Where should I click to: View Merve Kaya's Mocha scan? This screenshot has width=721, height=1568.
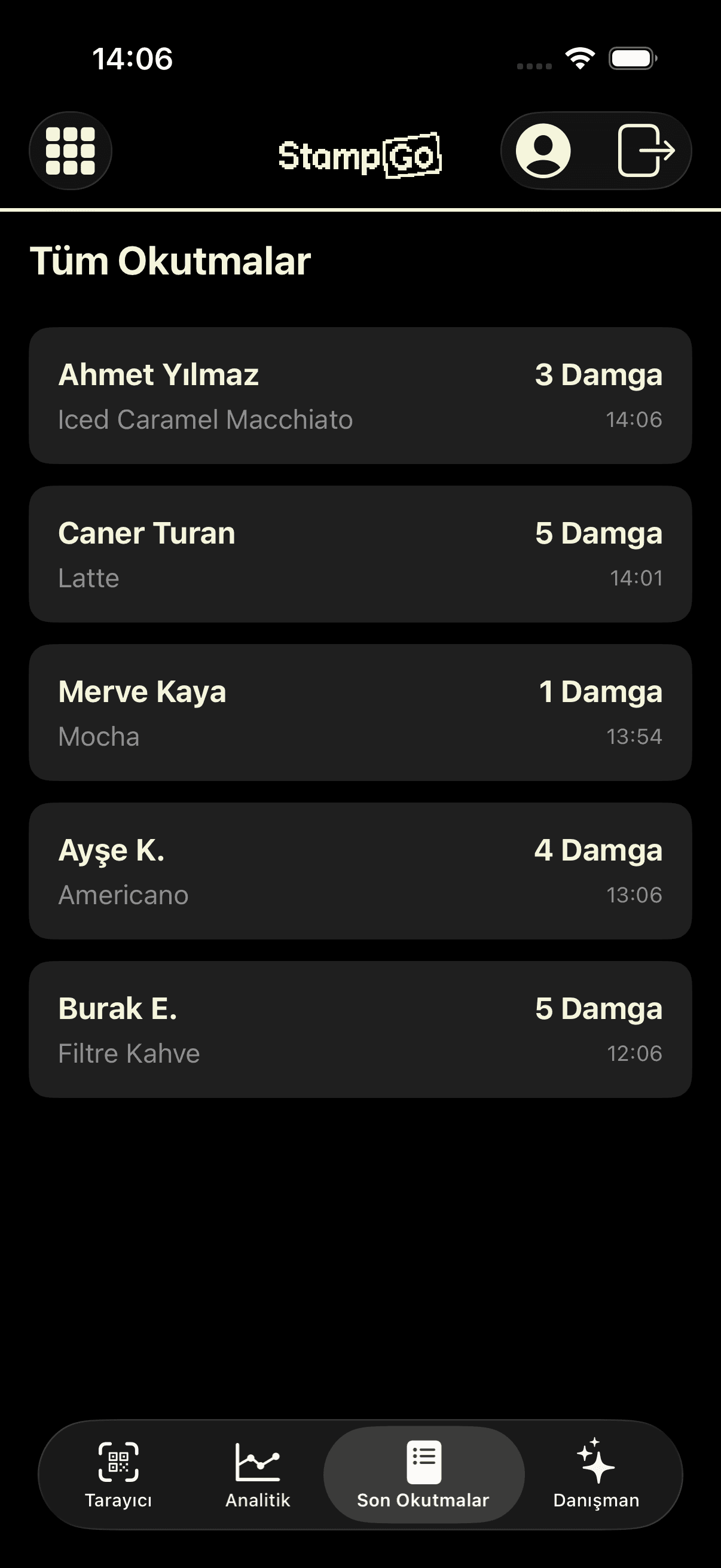tap(360, 712)
